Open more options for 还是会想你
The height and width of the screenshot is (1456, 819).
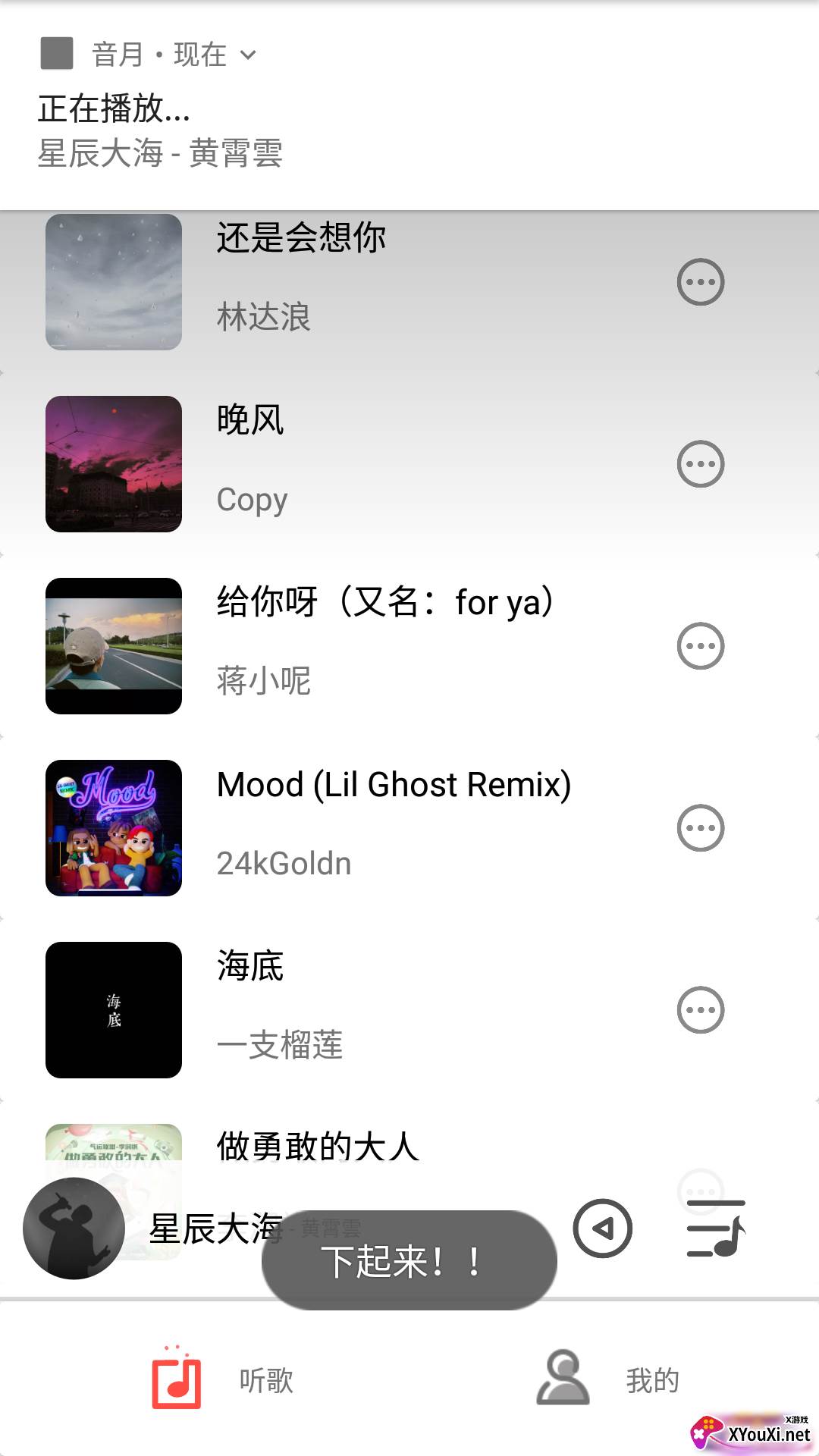coord(700,282)
